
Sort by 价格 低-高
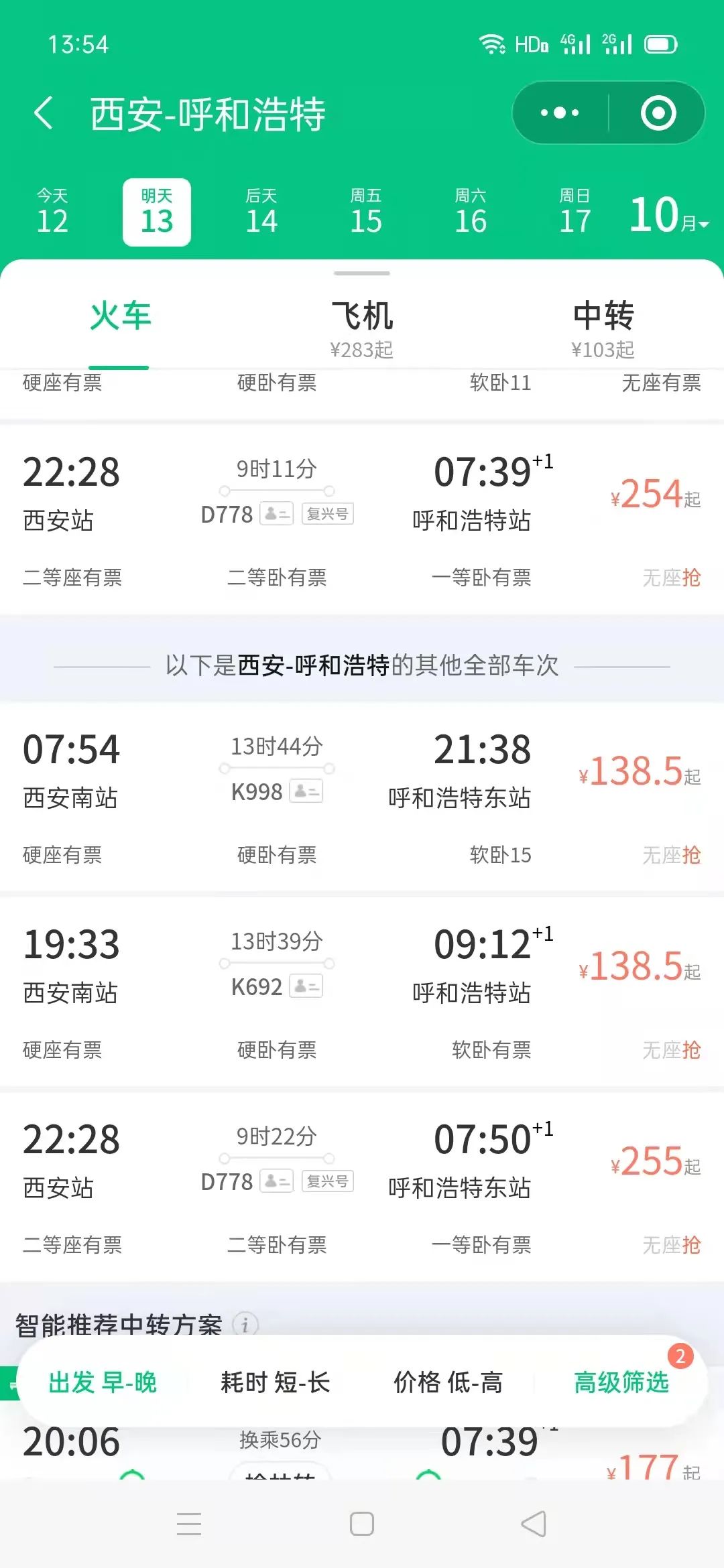point(448,1382)
